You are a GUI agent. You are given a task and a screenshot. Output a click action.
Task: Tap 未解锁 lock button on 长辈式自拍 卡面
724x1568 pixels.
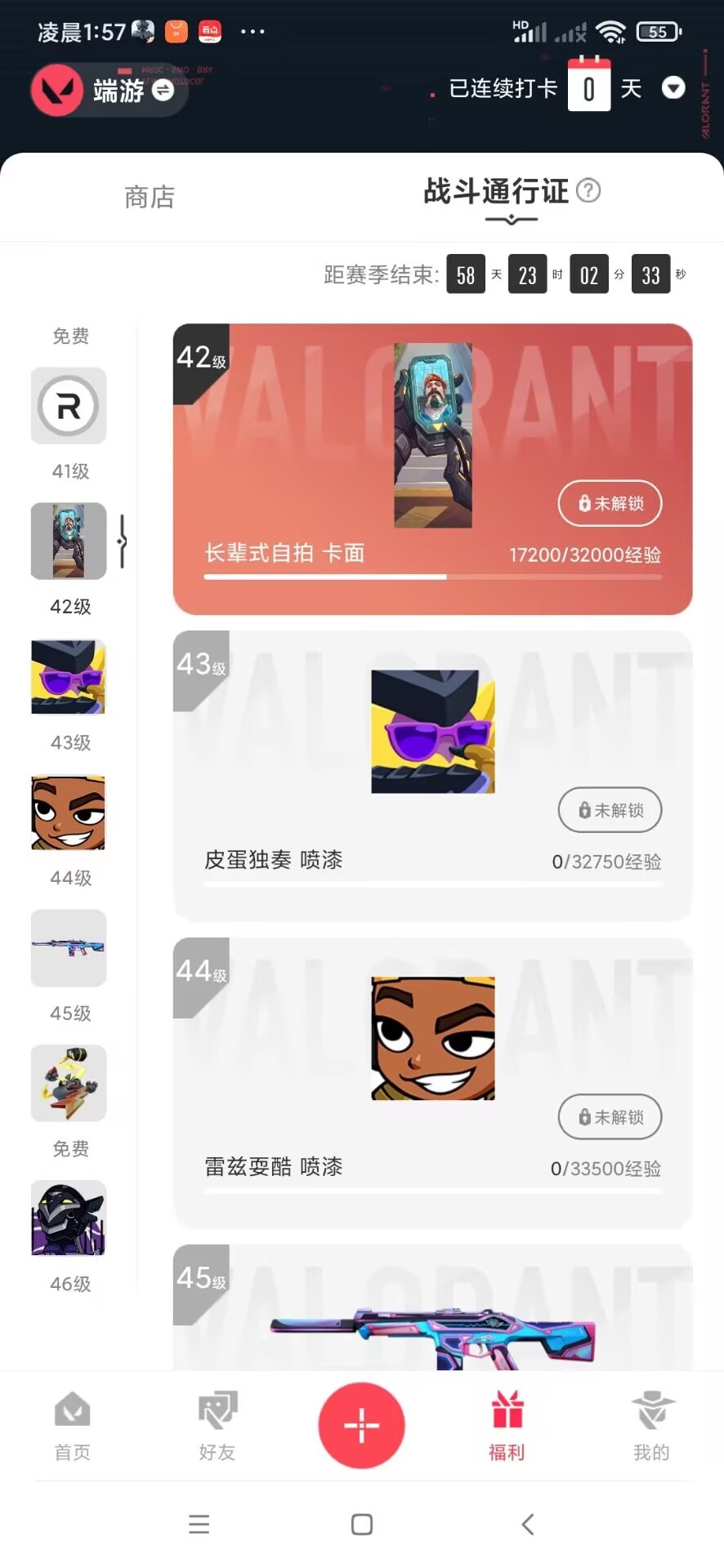pyautogui.click(x=610, y=504)
